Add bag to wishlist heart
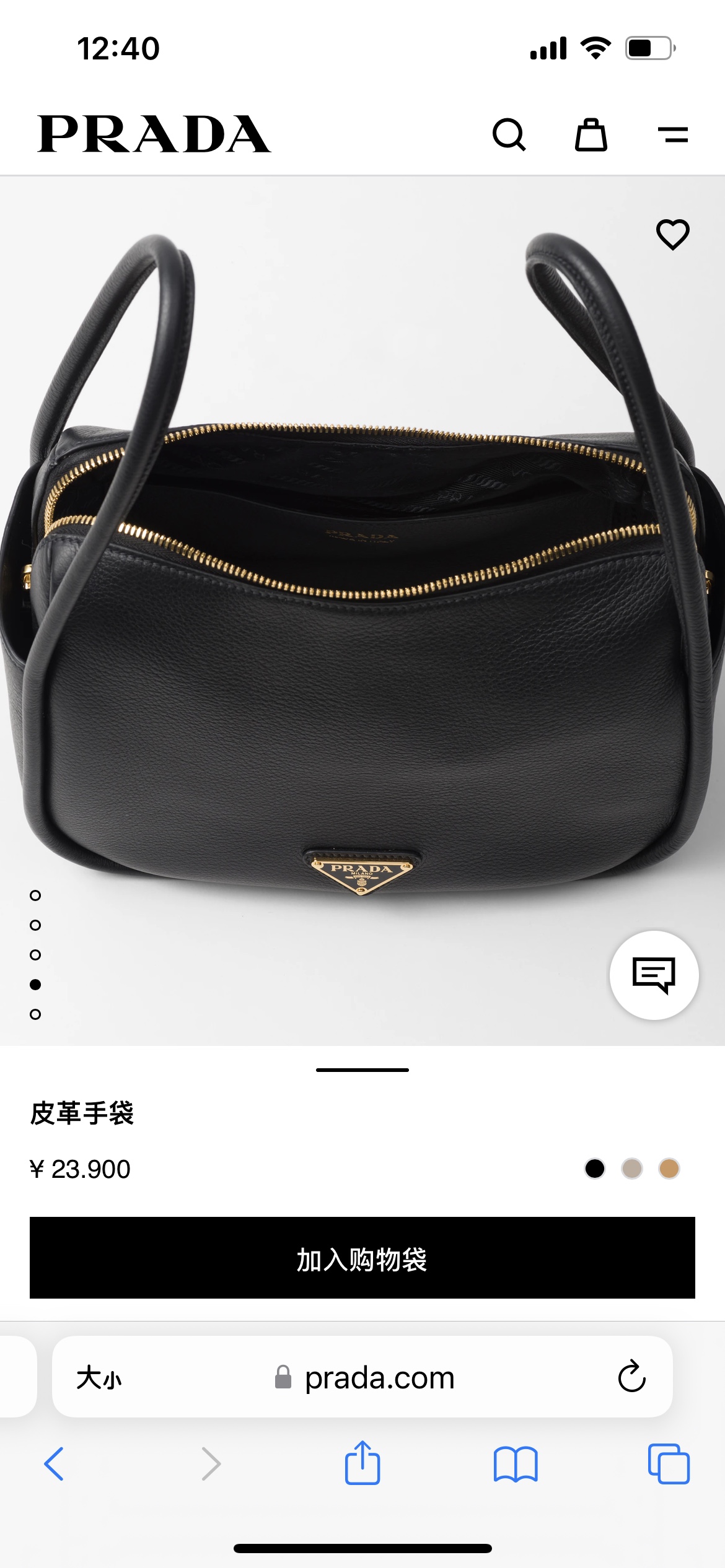Screen dimensions: 725x1568 (x=673, y=234)
